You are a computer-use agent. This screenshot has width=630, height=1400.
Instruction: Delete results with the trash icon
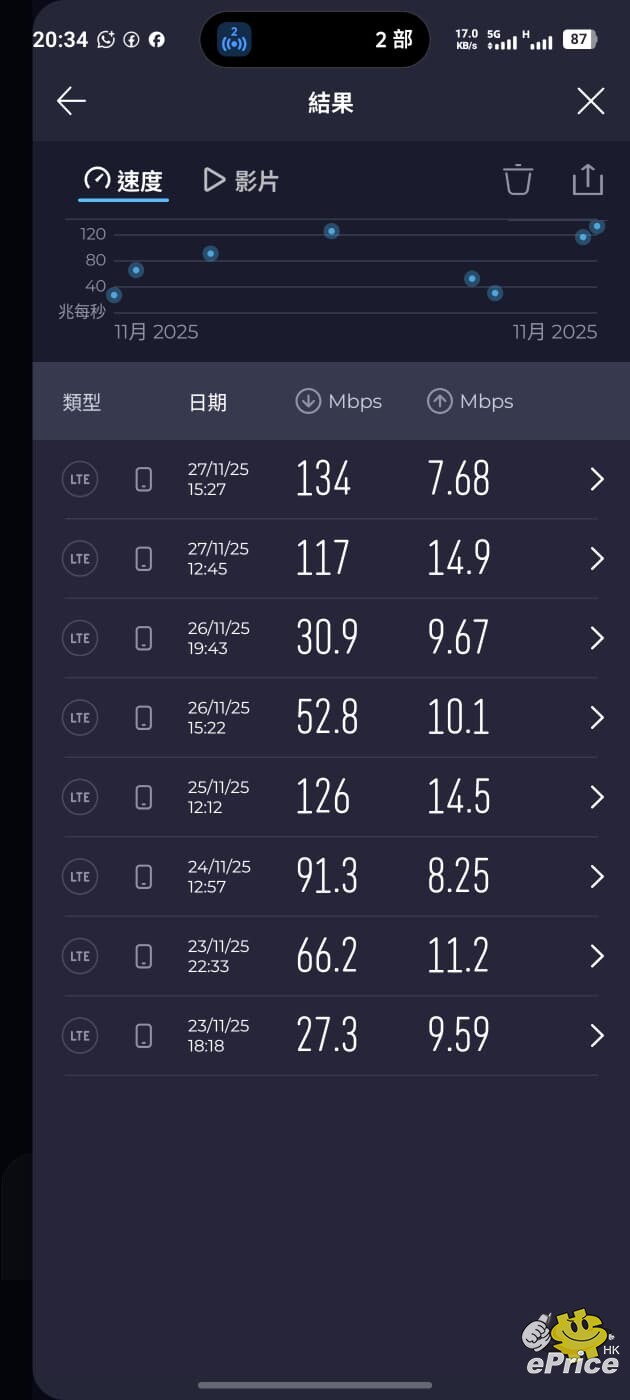(518, 180)
